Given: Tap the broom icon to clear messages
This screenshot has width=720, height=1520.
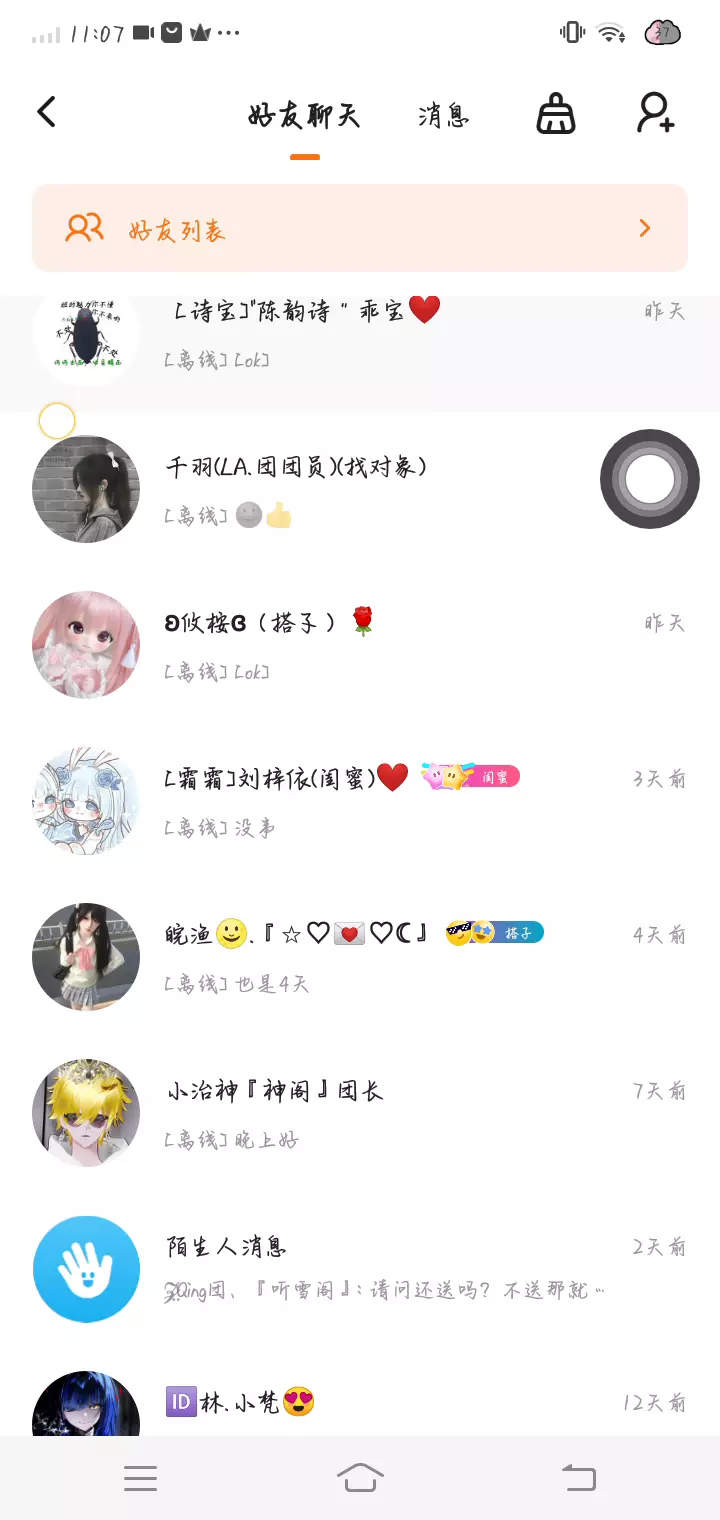Looking at the screenshot, I should pos(556,114).
